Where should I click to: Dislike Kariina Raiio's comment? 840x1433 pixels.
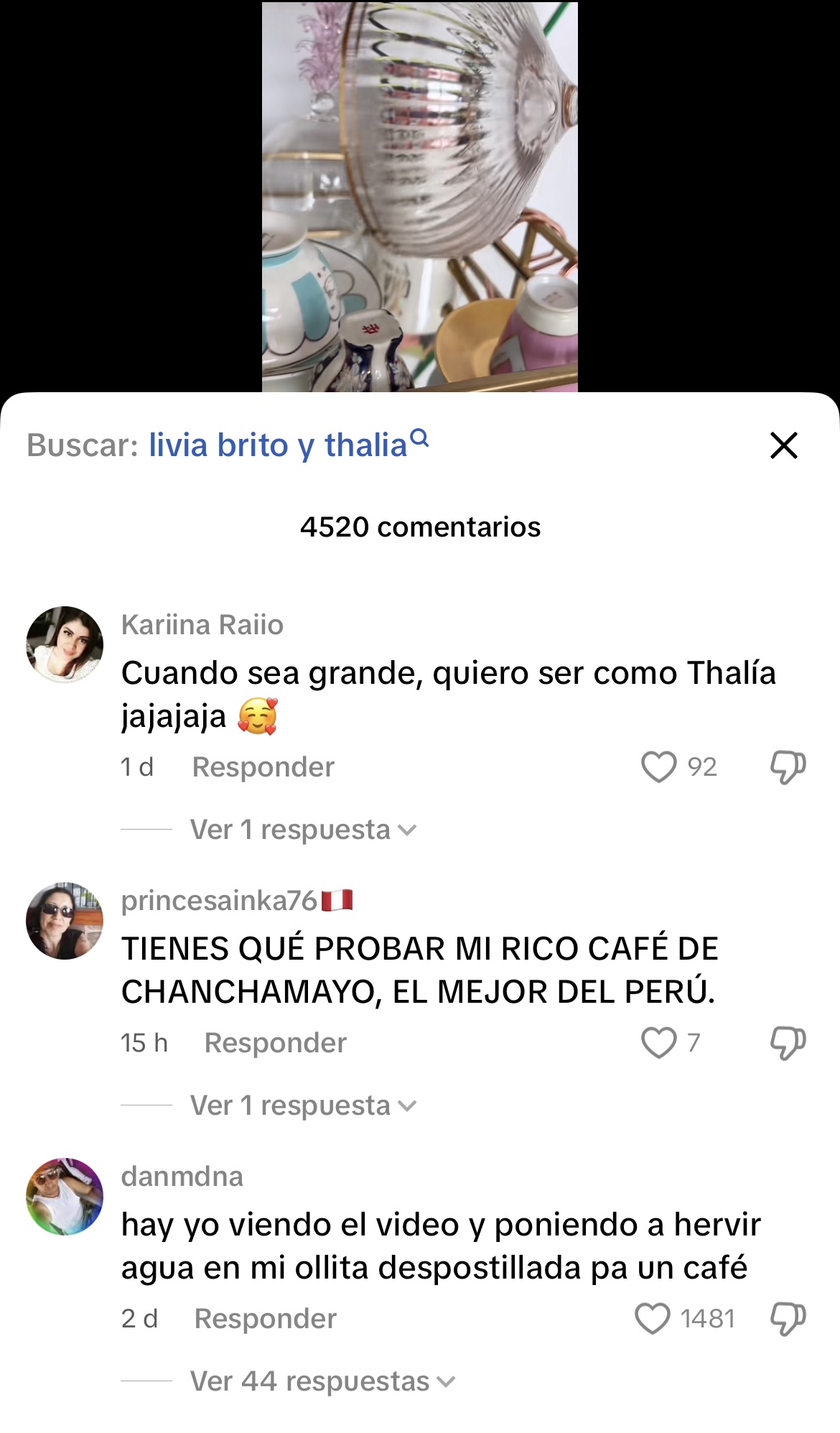788,767
